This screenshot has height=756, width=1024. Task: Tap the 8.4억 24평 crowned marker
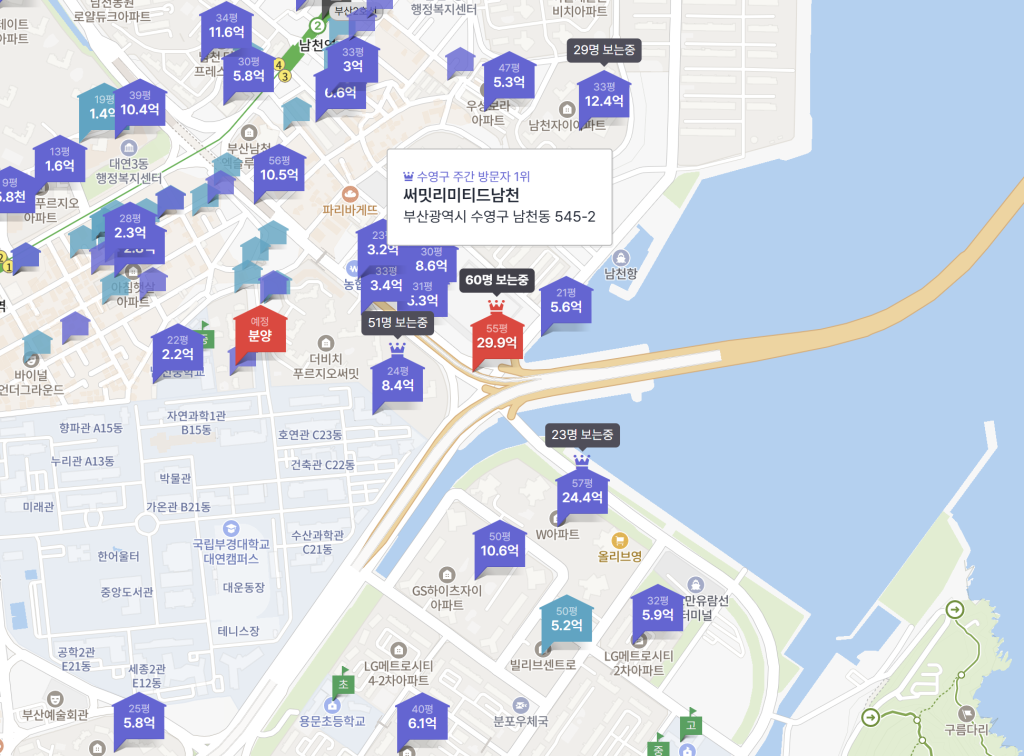coord(398,379)
